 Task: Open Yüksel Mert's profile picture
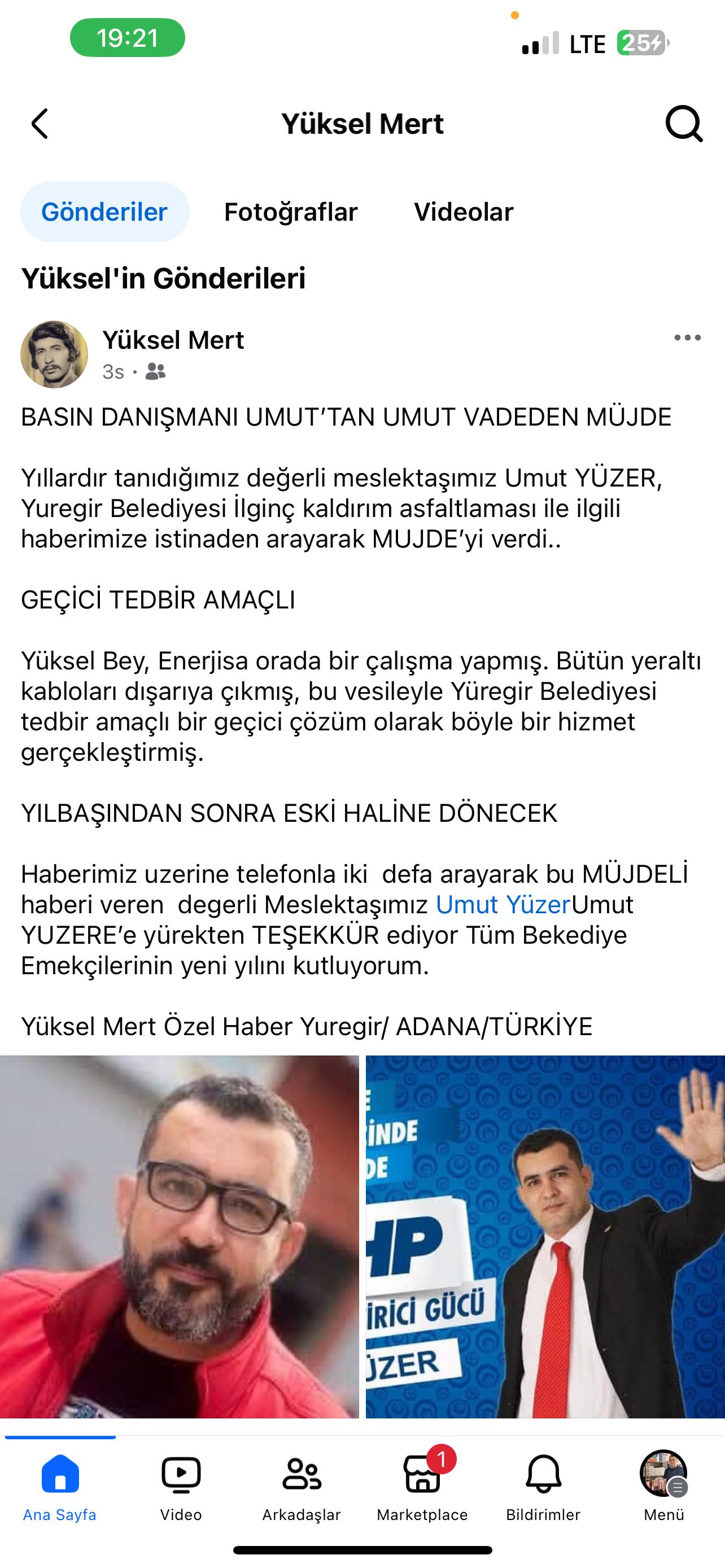tap(54, 354)
